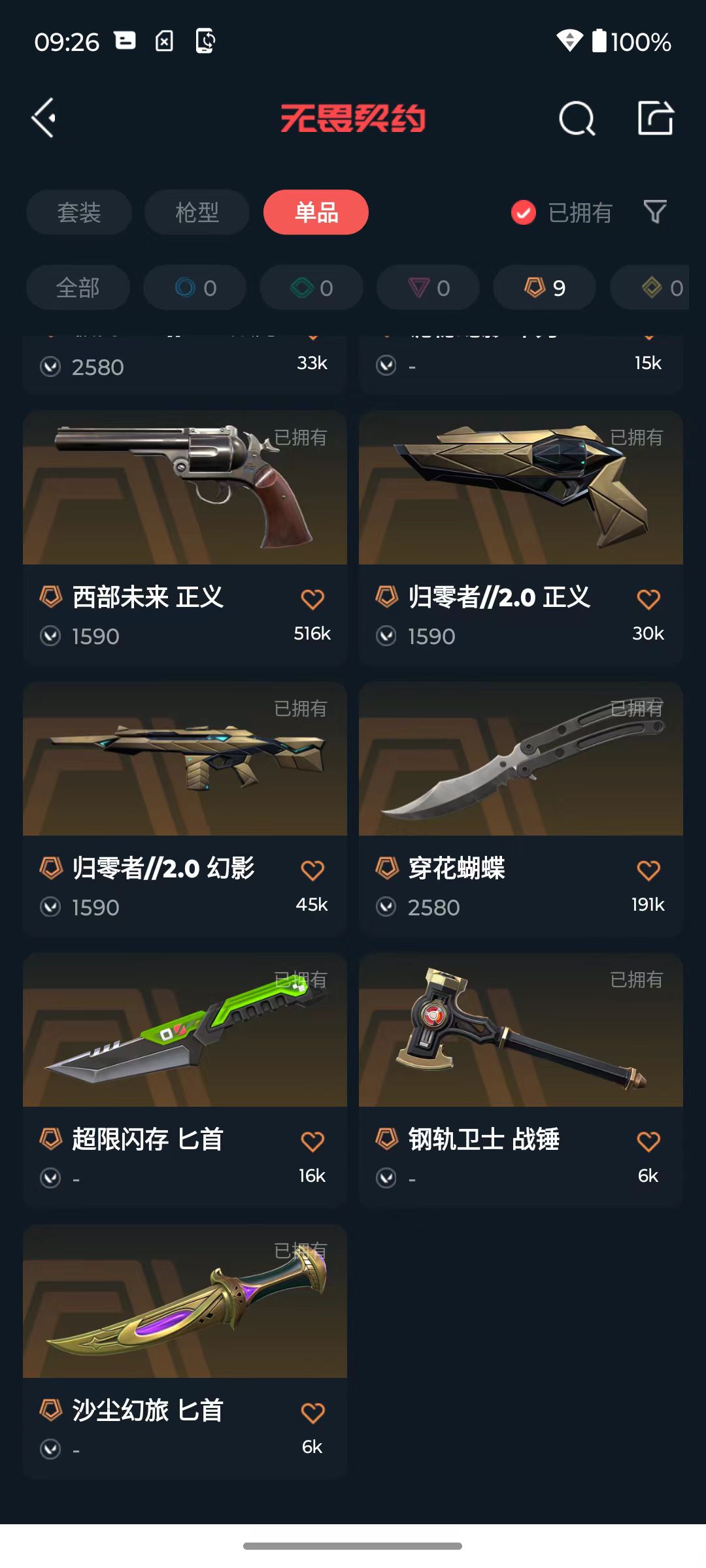Select the orange rarity chip showing 9
The width and height of the screenshot is (706, 1568).
(545, 287)
